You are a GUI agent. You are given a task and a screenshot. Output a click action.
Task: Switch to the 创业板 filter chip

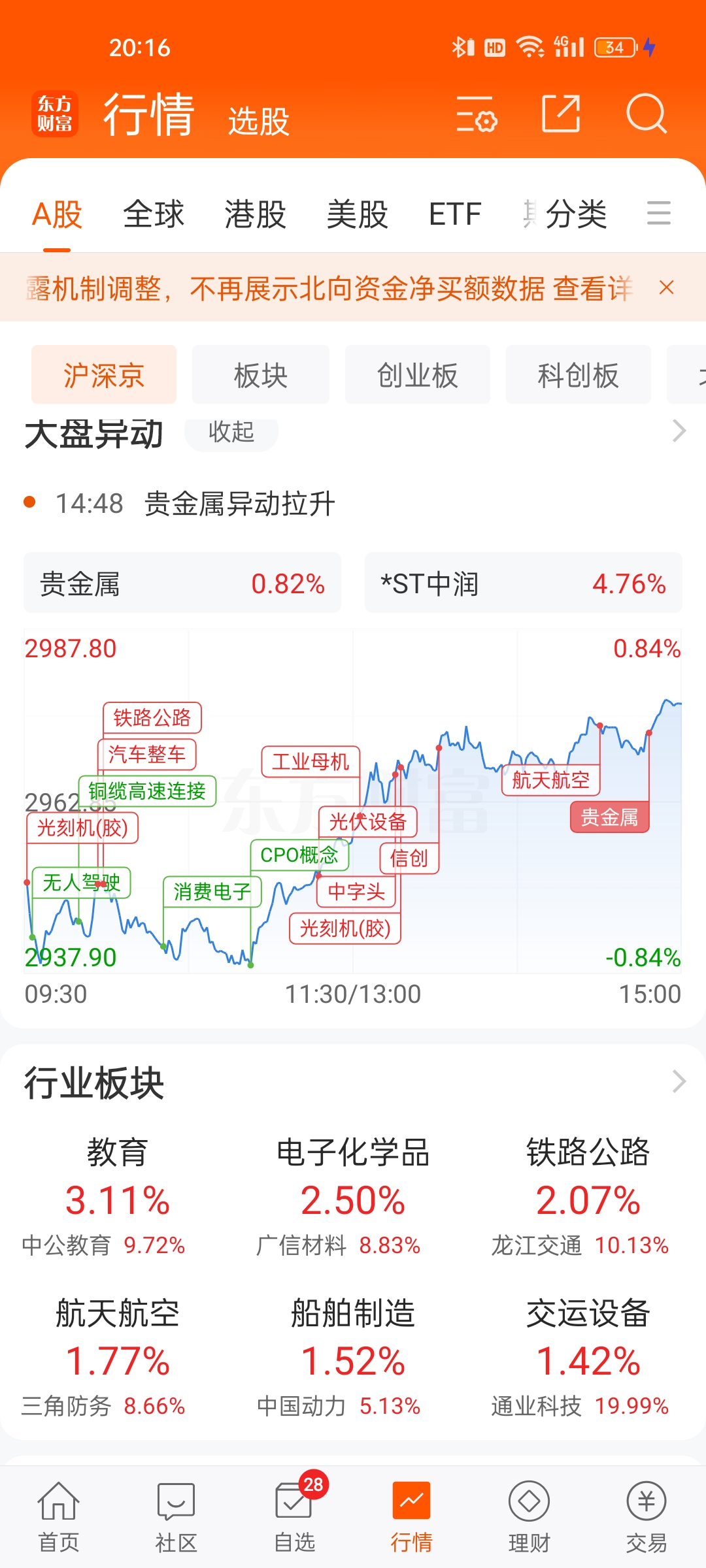click(x=417, y=374)
